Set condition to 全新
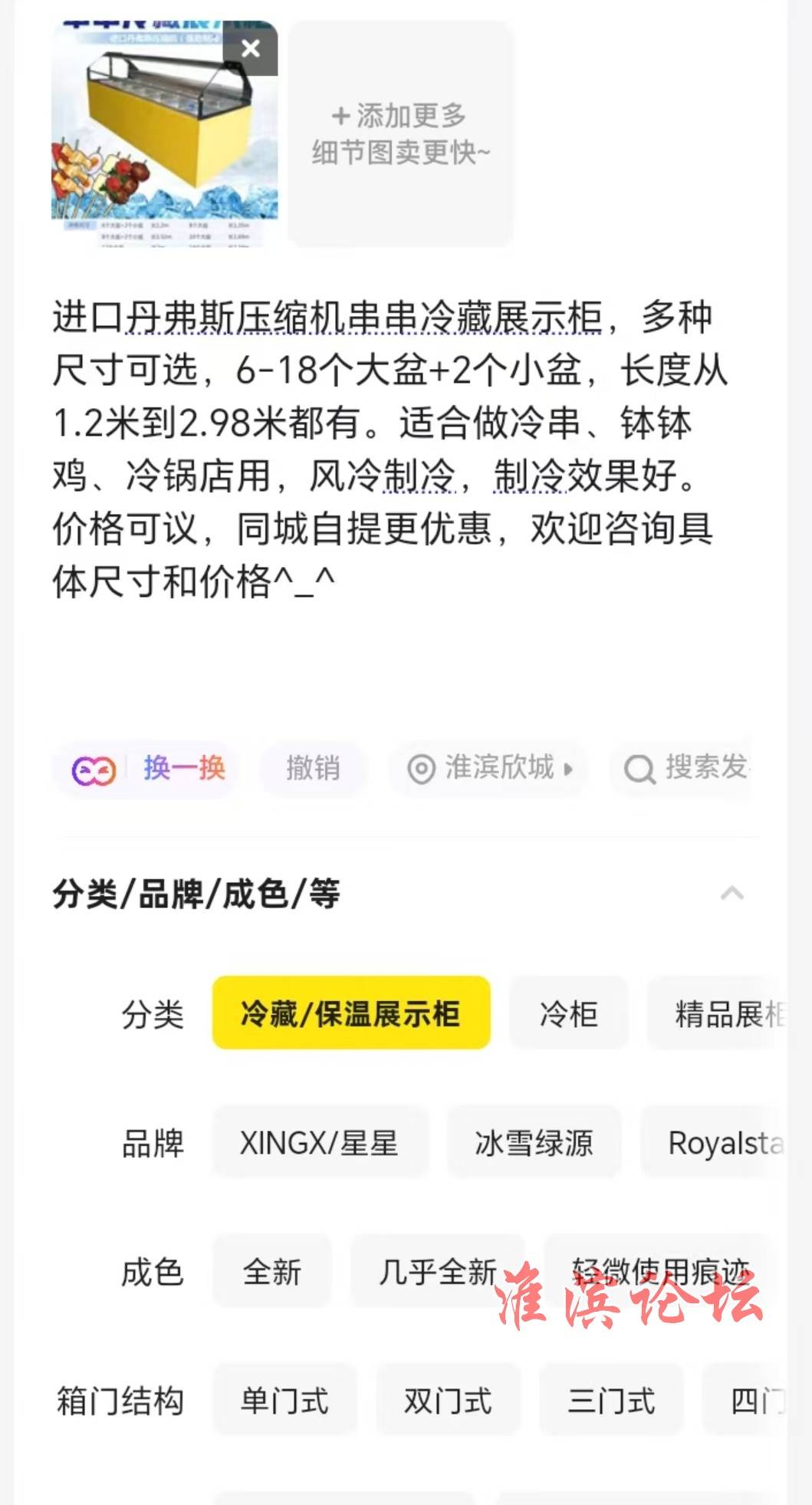The height and width of the screenshot is (1505, 812). (271, 1272)
